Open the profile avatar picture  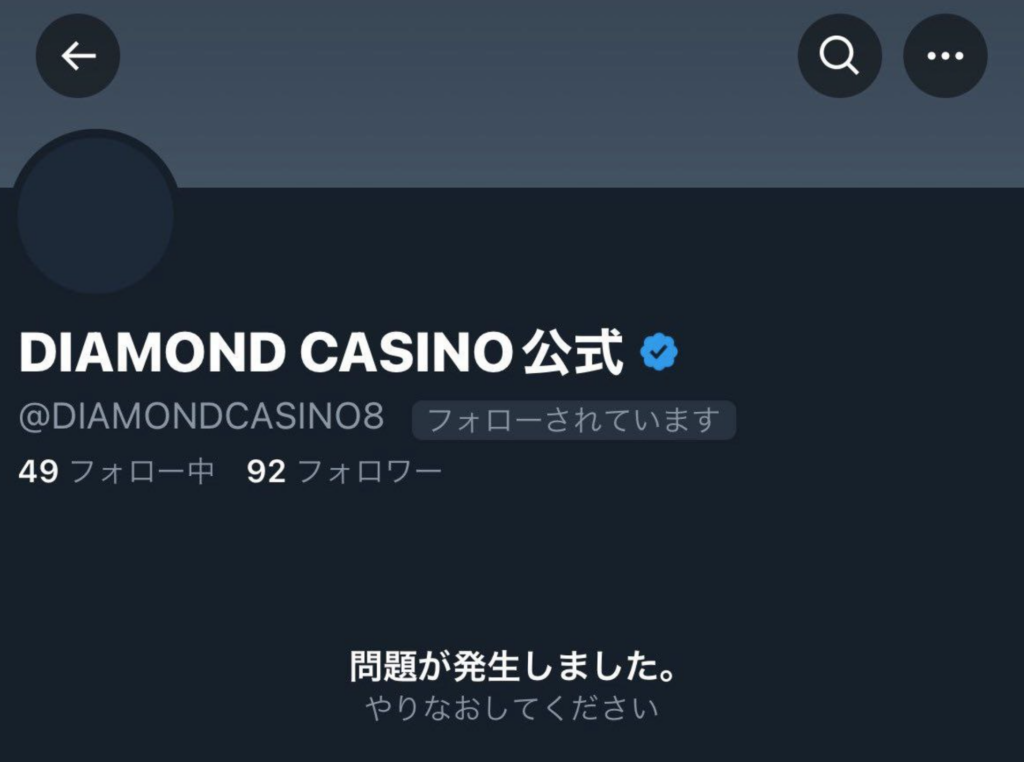[x=96, y=216]
